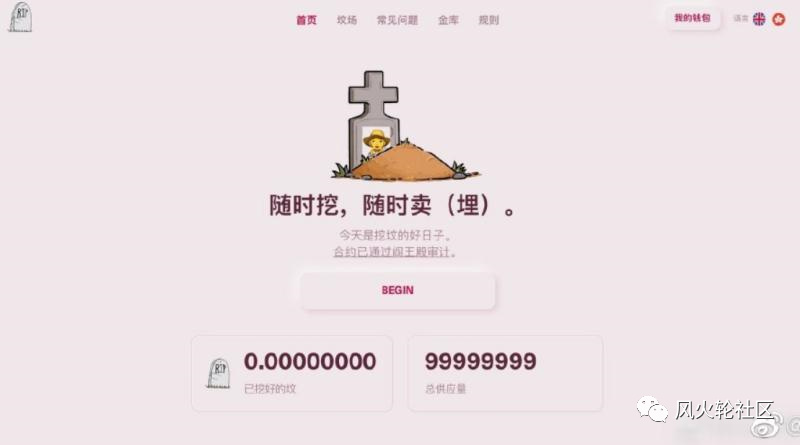Open 常见问题 section
Image resolution: width=800 pixels, height=445 pixels.
coord(397,20)
